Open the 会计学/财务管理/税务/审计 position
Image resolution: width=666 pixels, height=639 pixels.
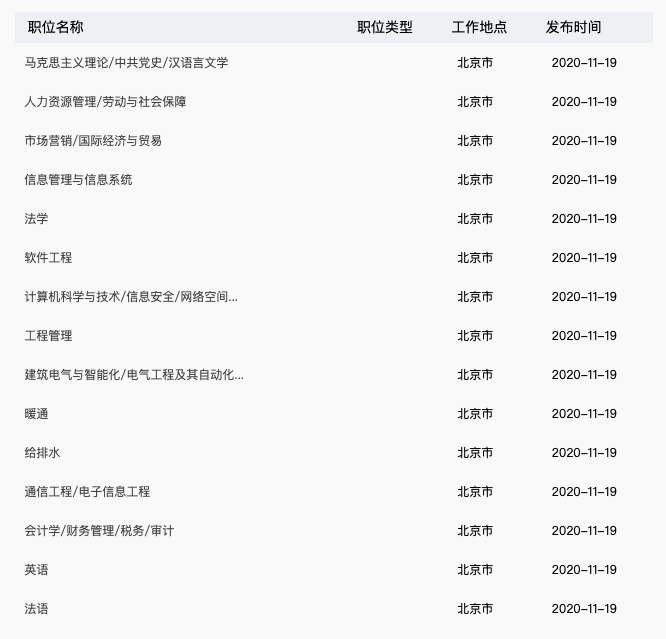click(99, 530)
